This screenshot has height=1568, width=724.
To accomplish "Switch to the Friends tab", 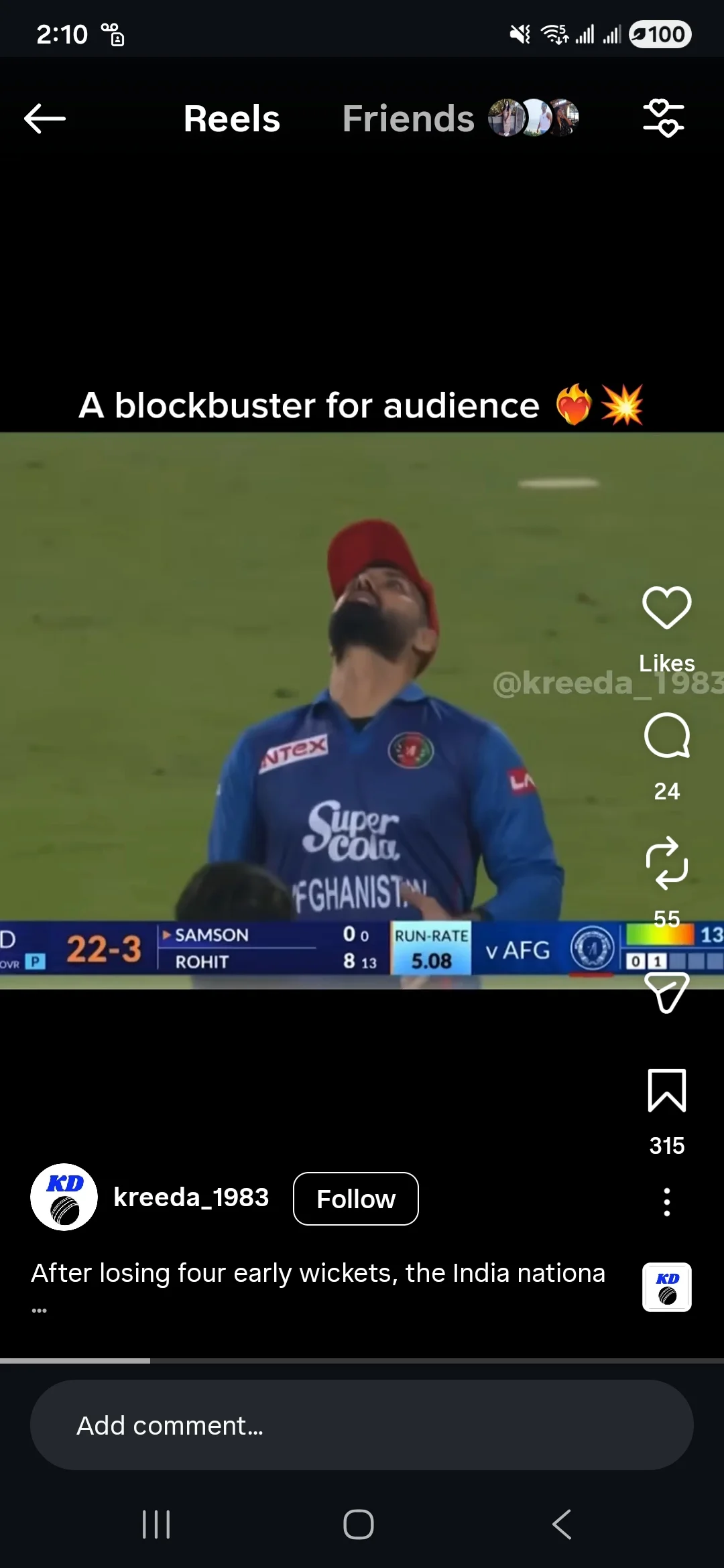I will 408,119.
